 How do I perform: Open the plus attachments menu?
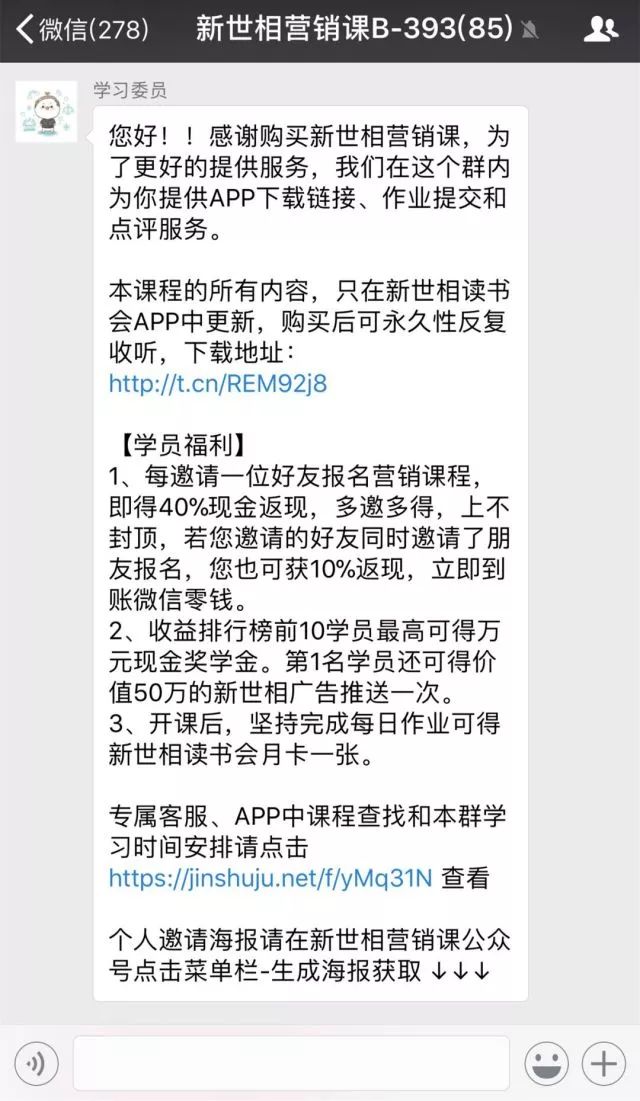point(604,1063)
